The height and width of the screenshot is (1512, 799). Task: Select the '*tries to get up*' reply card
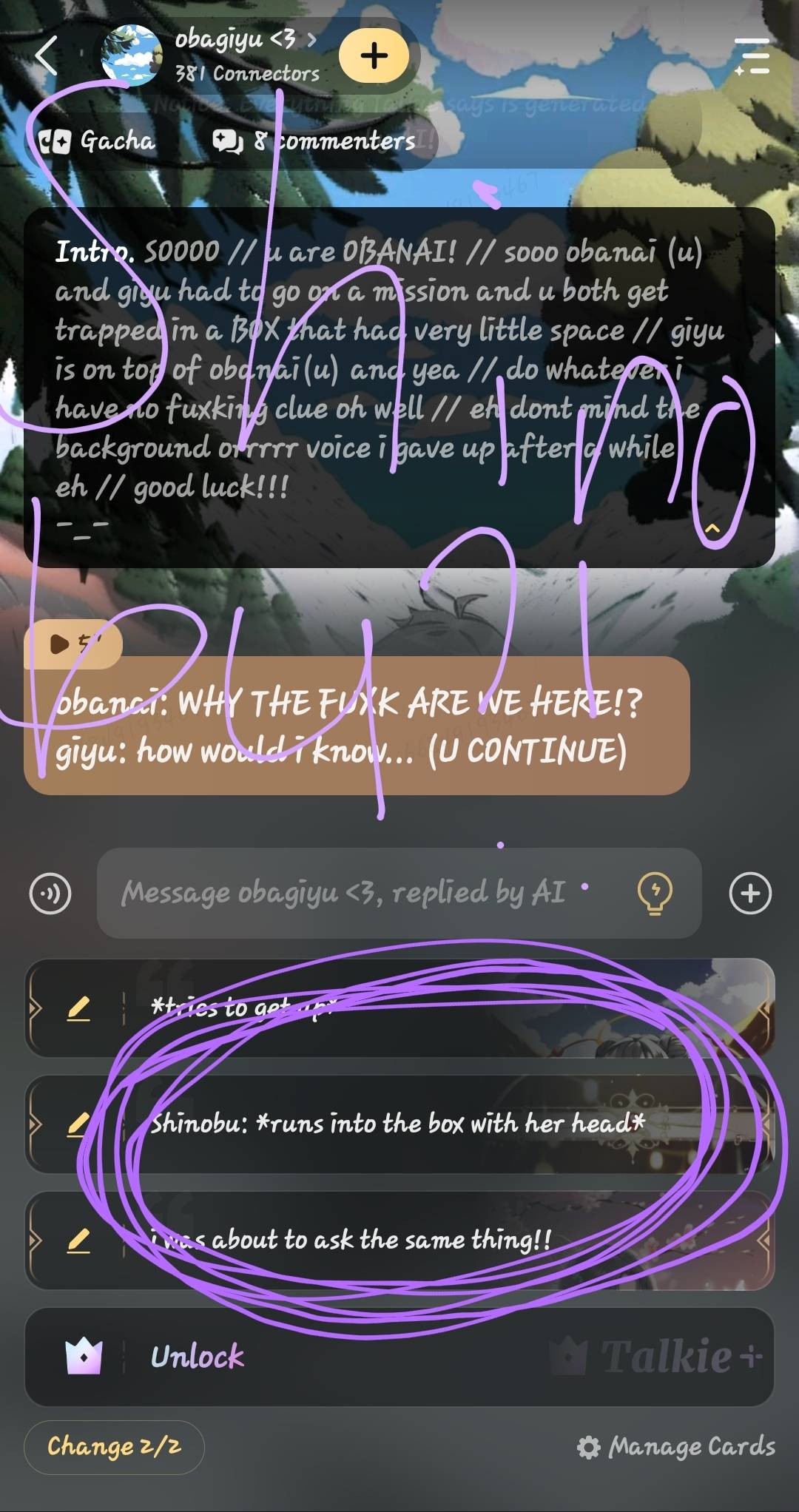coord(444,1008)
